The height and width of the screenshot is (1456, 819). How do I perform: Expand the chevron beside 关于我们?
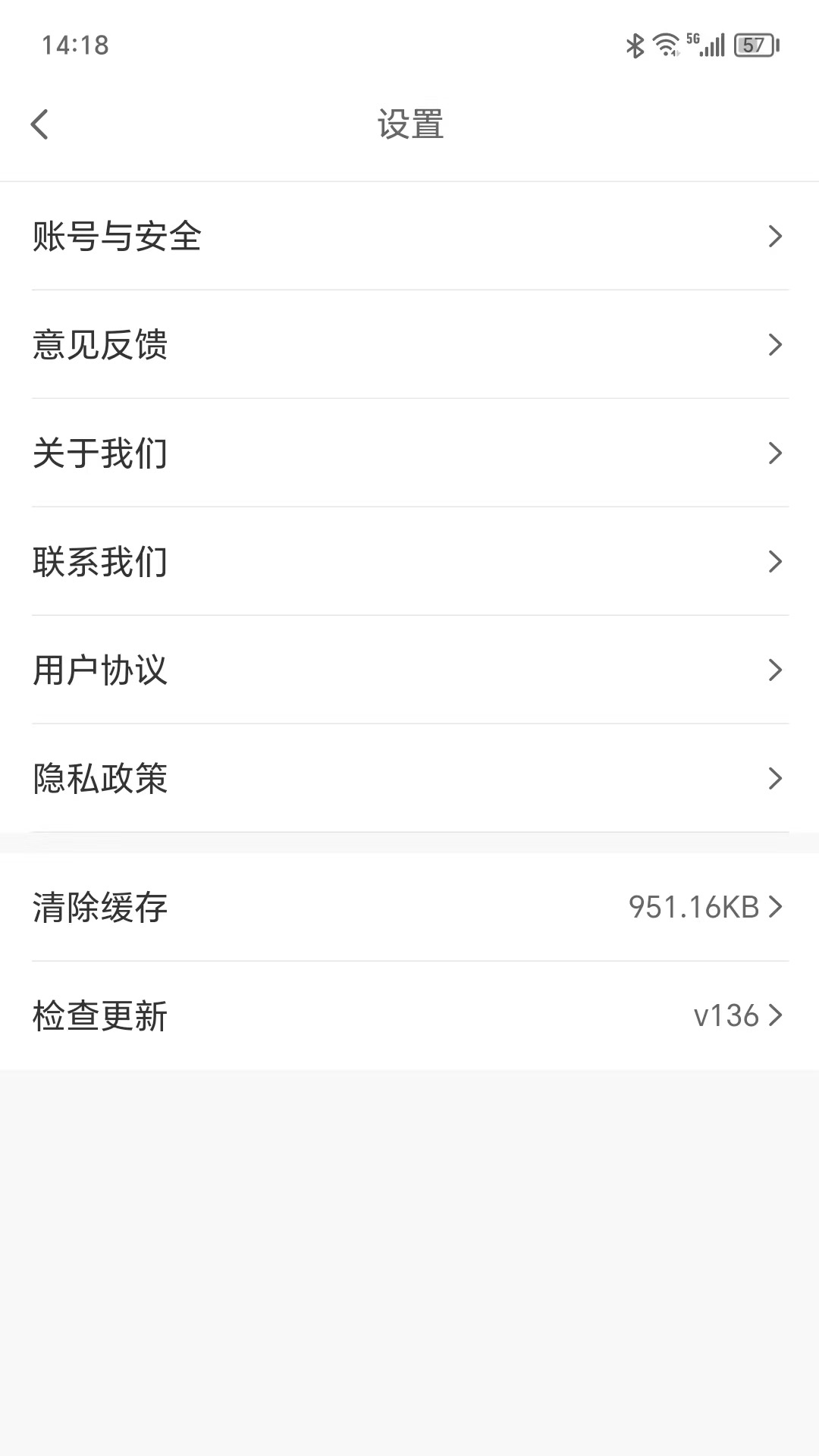[775, 453]
